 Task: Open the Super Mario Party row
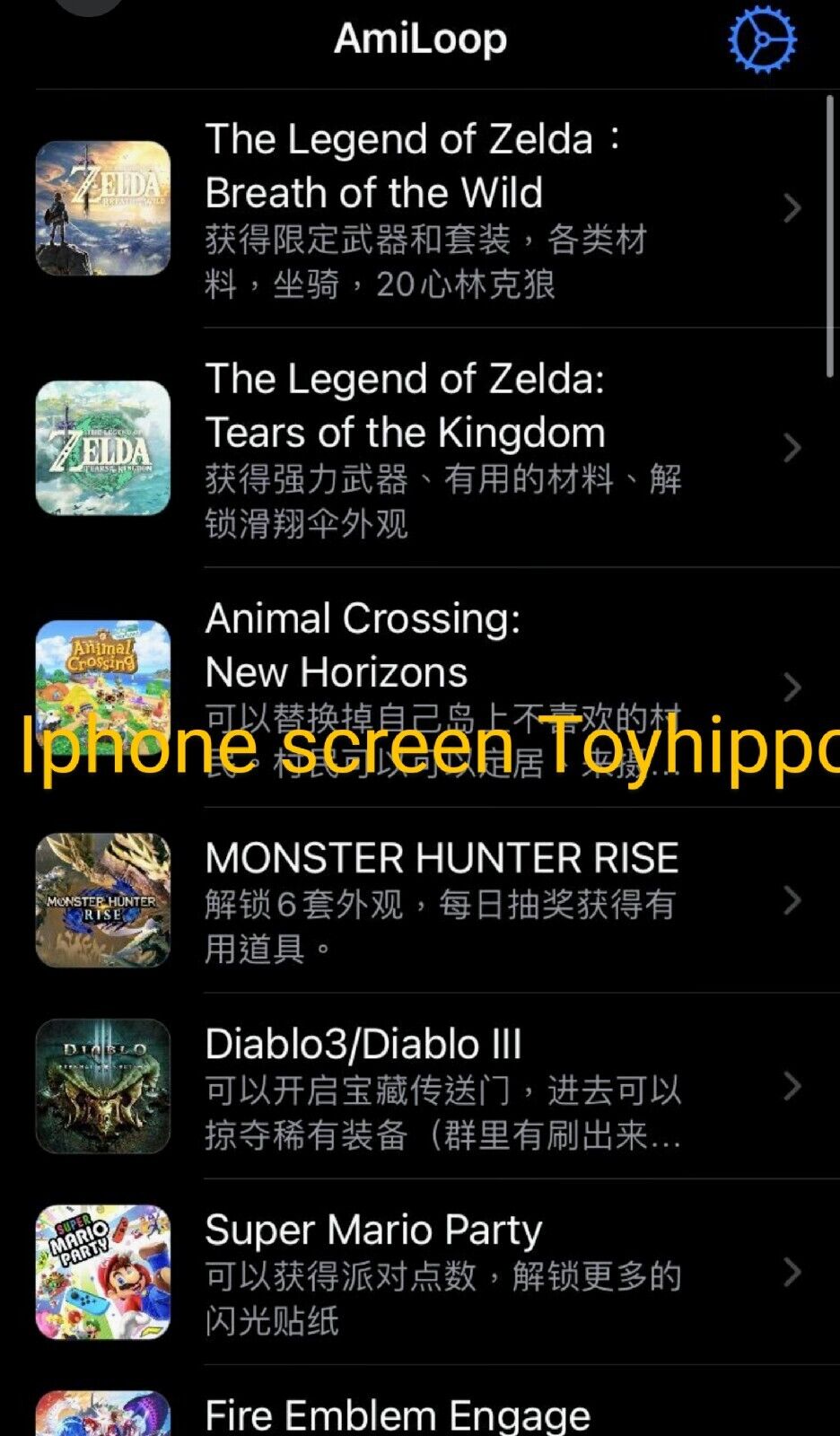tap(422, 1272)
